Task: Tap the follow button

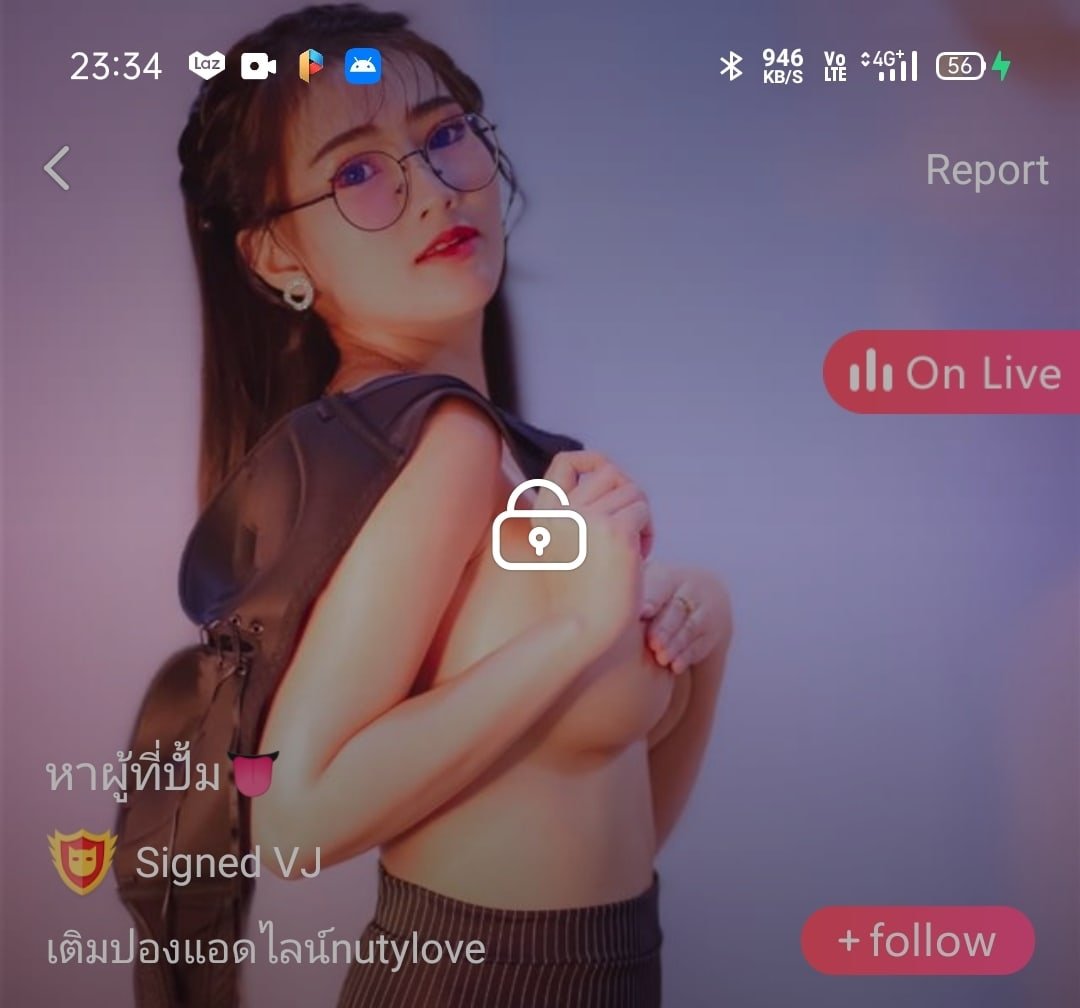Action: (917, 940)
